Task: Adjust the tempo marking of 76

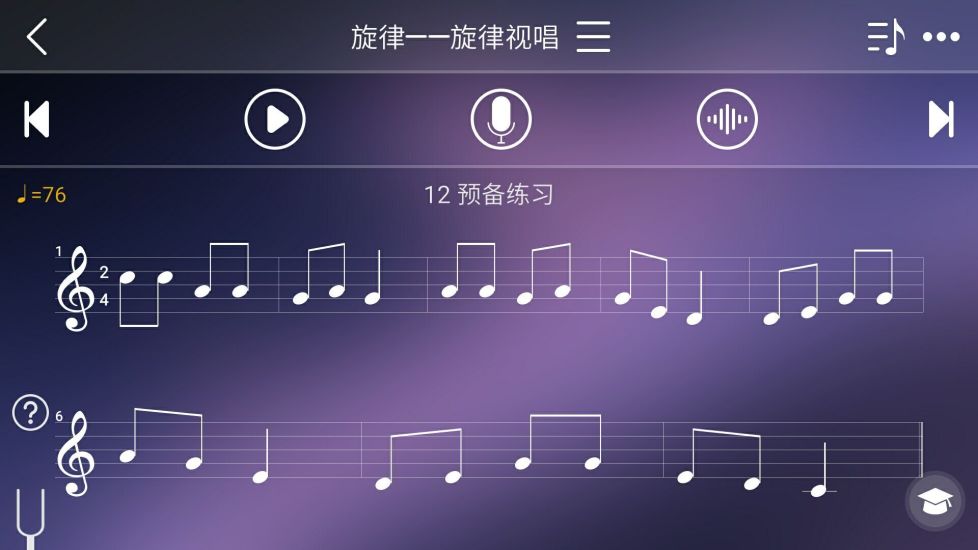Action: [x=42, y=195]
